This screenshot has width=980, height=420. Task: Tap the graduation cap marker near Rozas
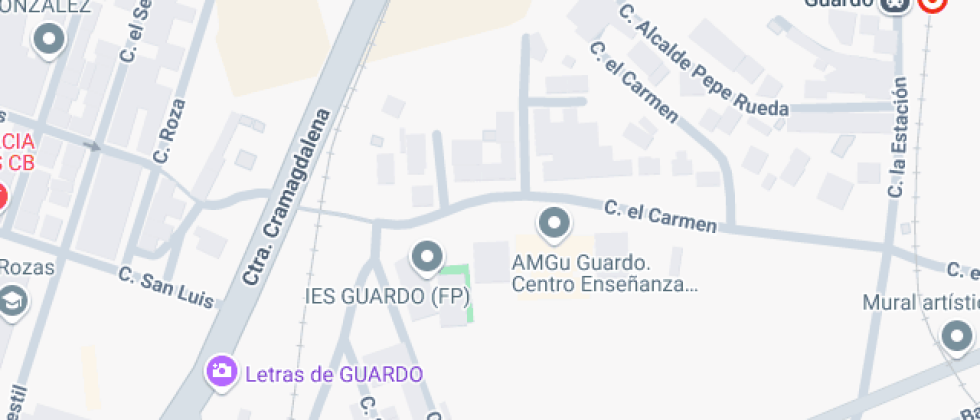[x=11, y=299]
